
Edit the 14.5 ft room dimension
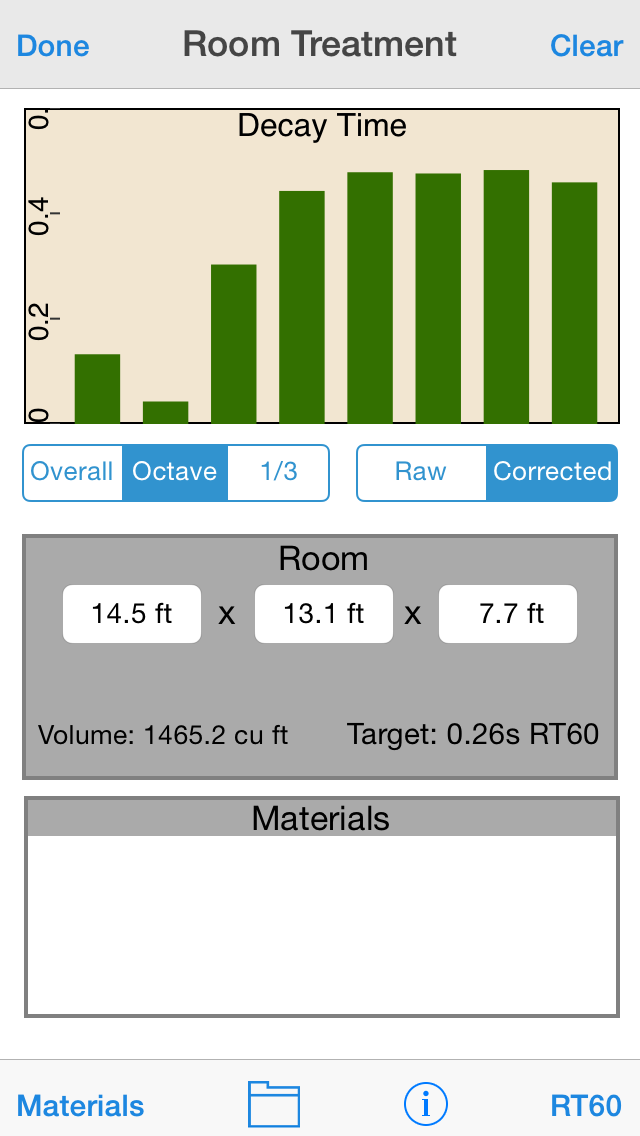(x=132, y=614)
